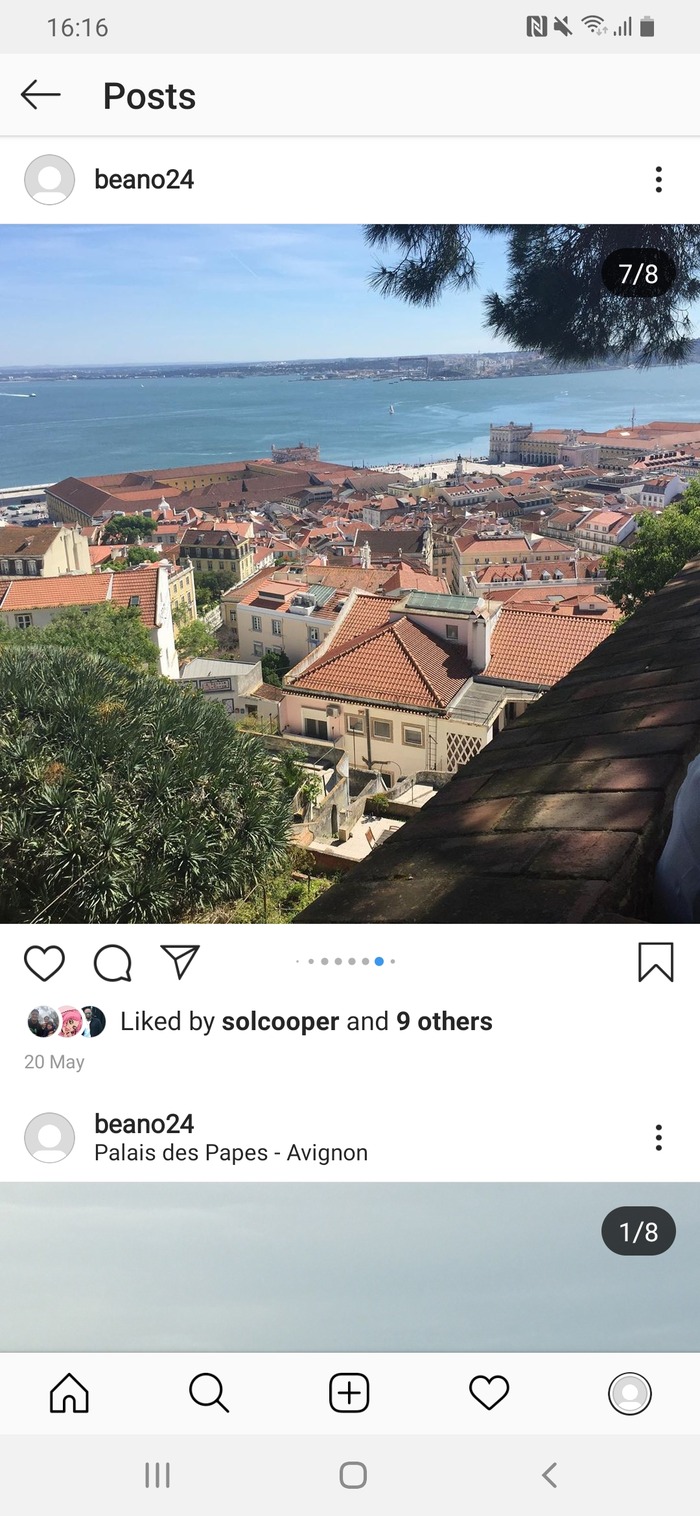This screenshot has width=700, height=1516.
Task: Open solcooper's profile from the likes line
Action: (x=280, y=1021)
